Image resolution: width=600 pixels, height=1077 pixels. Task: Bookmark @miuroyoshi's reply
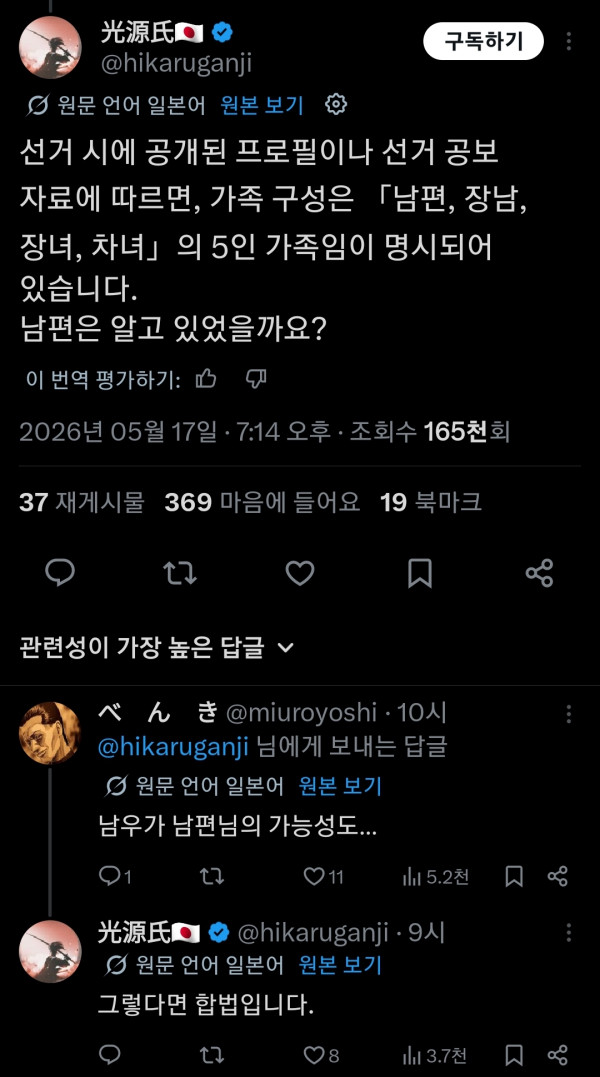(x=514, y=876)
